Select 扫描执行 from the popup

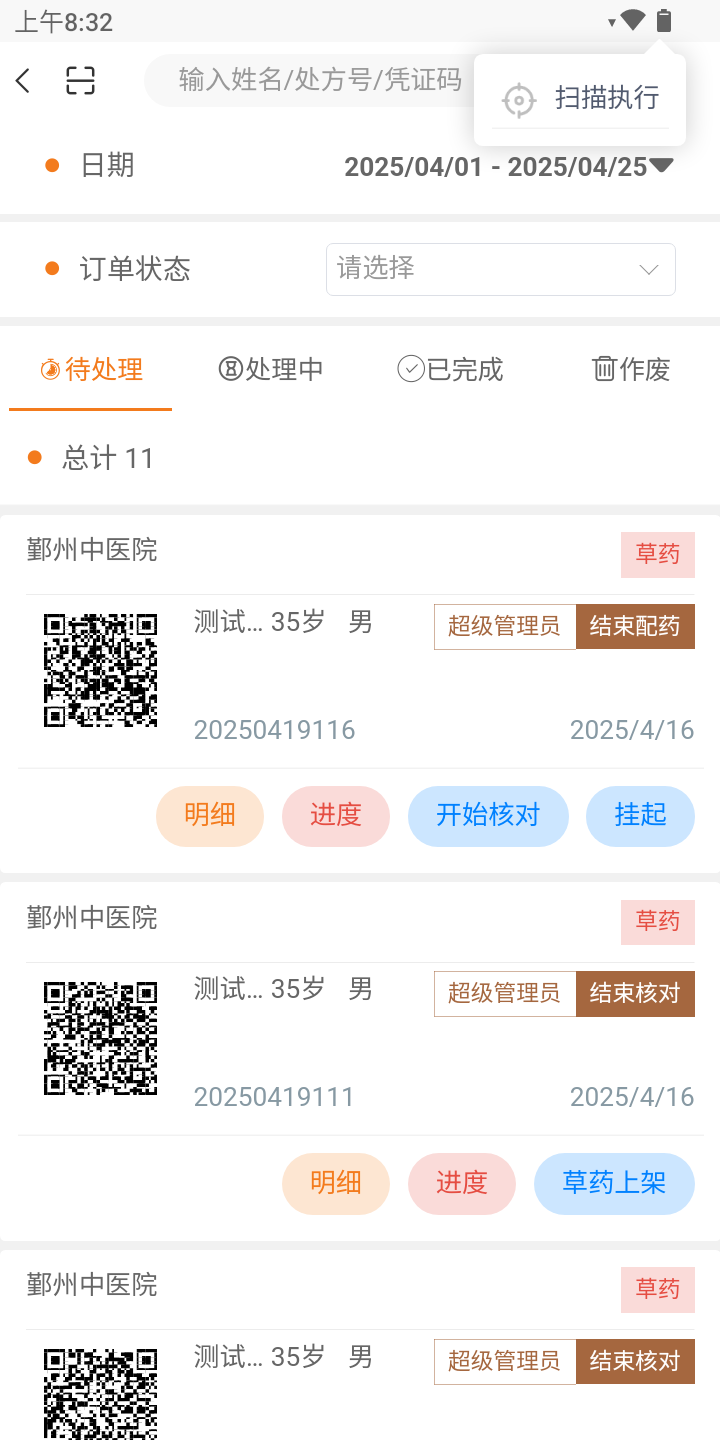pyautogui.click(x=580, y=99)
